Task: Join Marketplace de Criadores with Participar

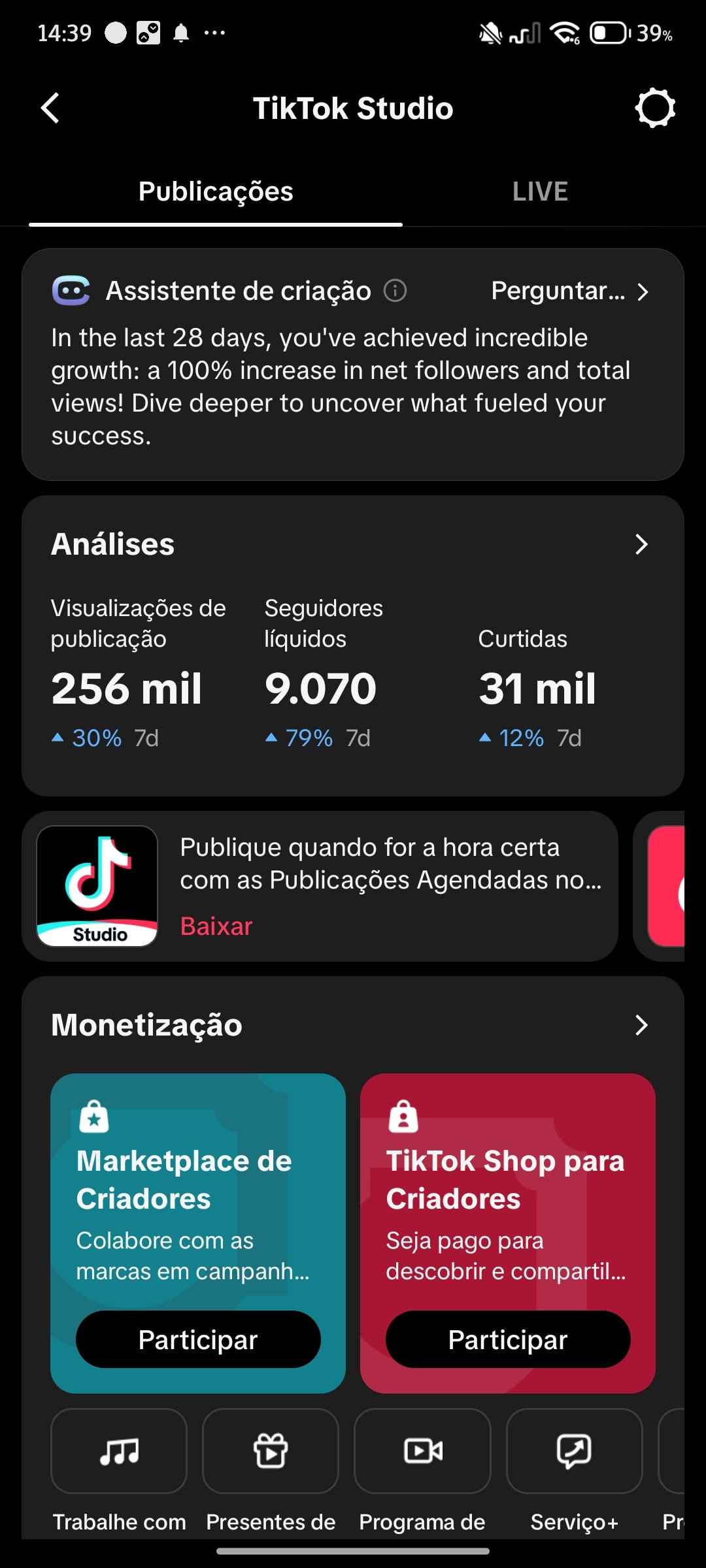Action: [x=198, y=1340]
